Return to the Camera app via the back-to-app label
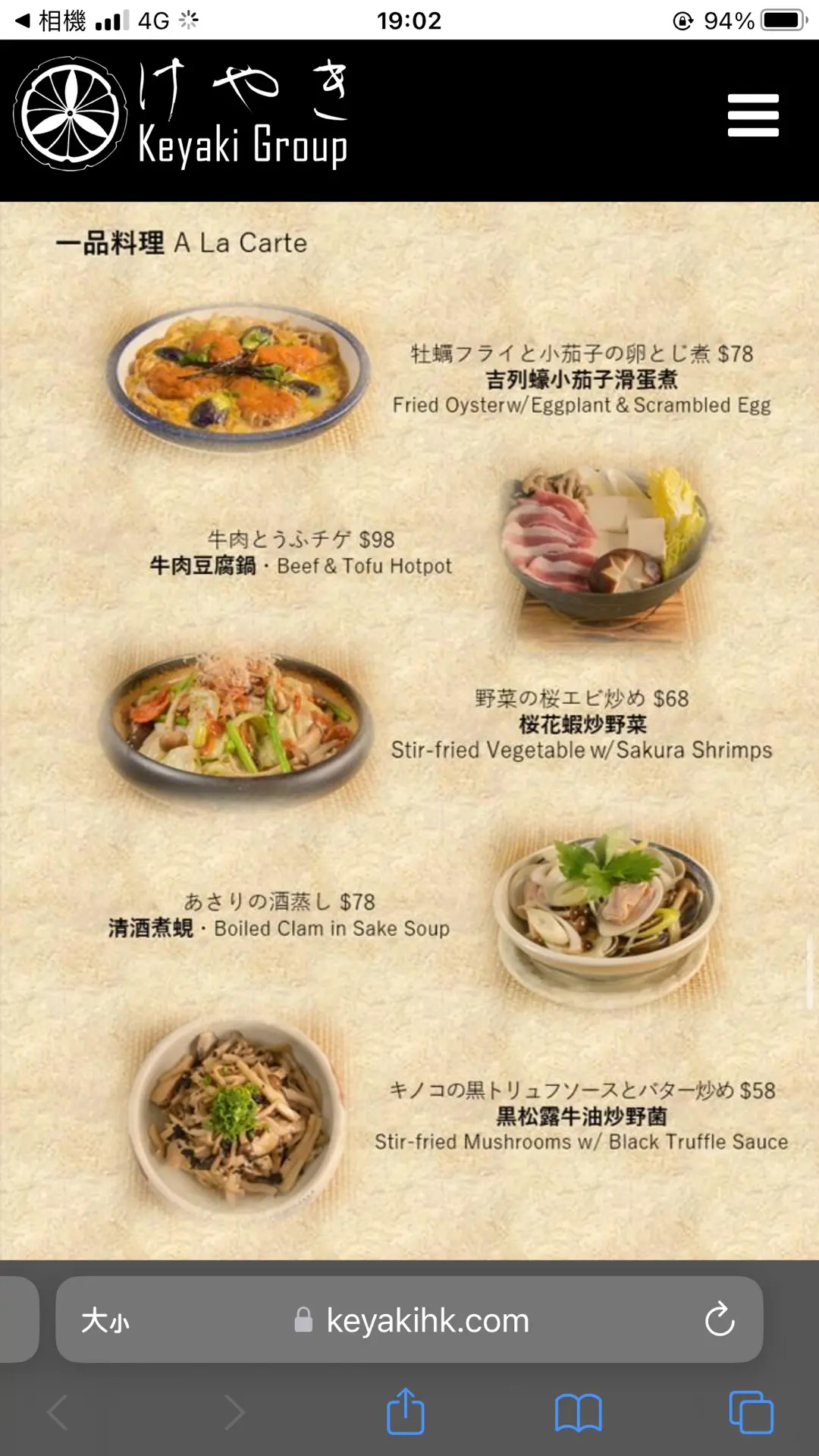This screenshot has height=1456, width=819. 52,20
